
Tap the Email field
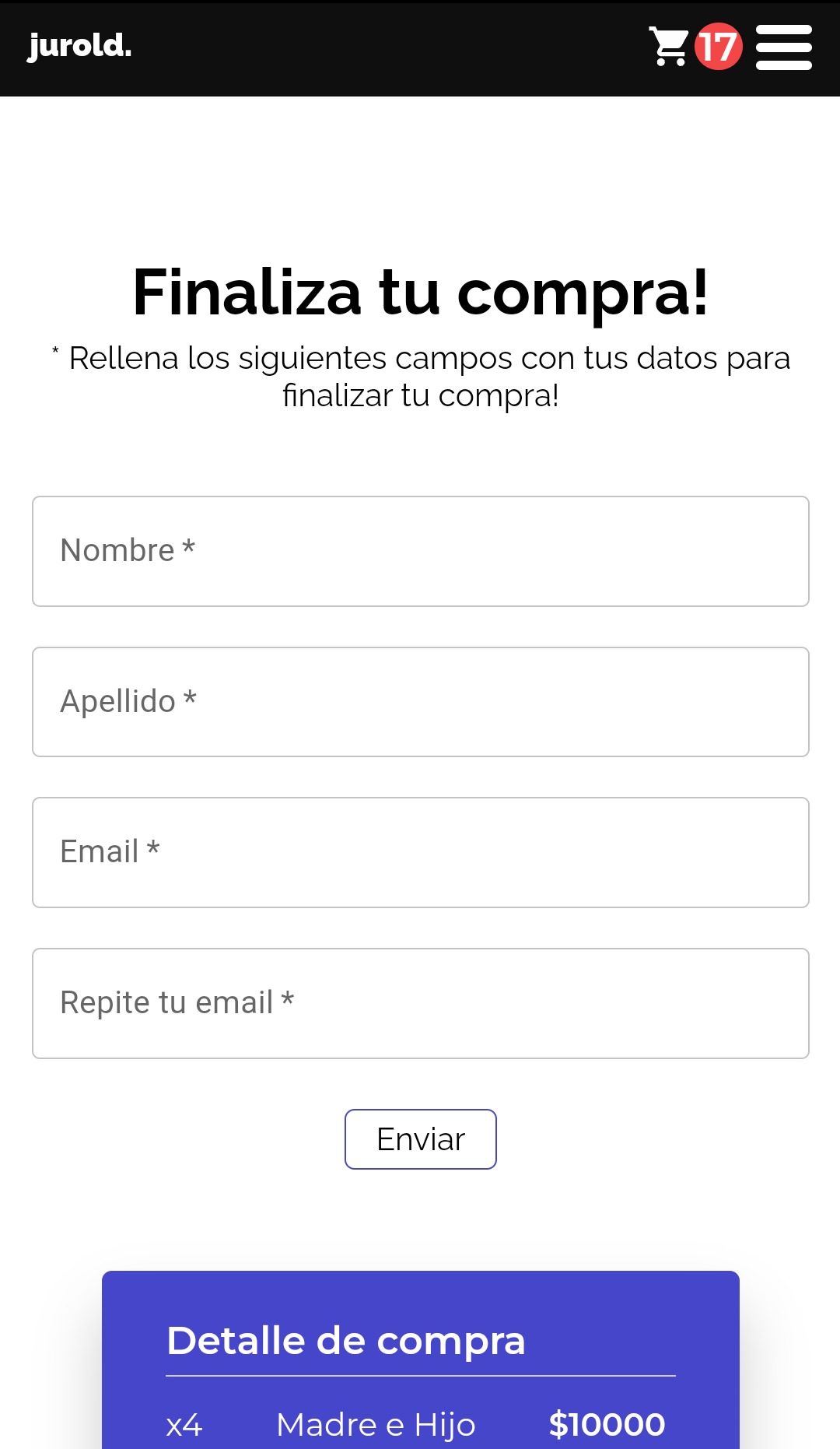pos(420,852)
